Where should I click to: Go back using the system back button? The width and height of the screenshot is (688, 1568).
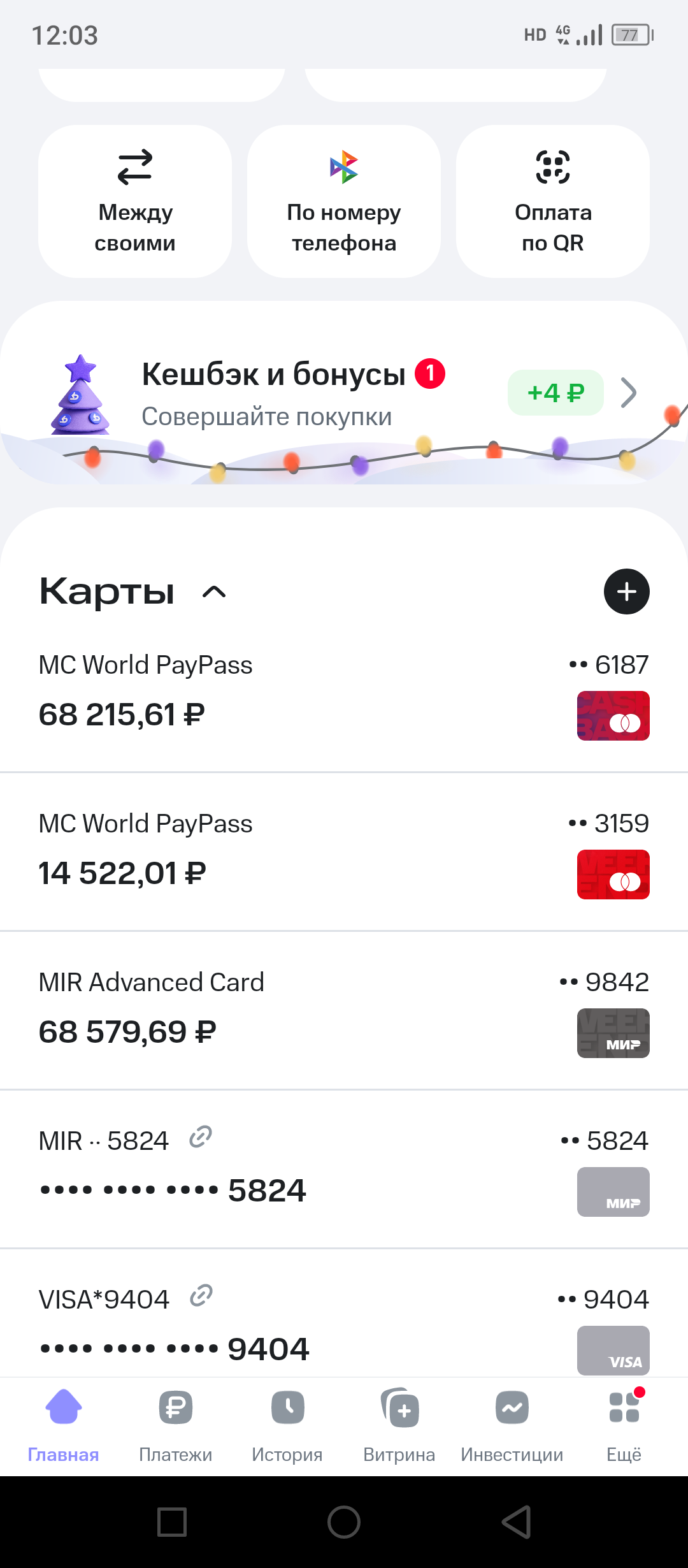[x=516, y=1522]
